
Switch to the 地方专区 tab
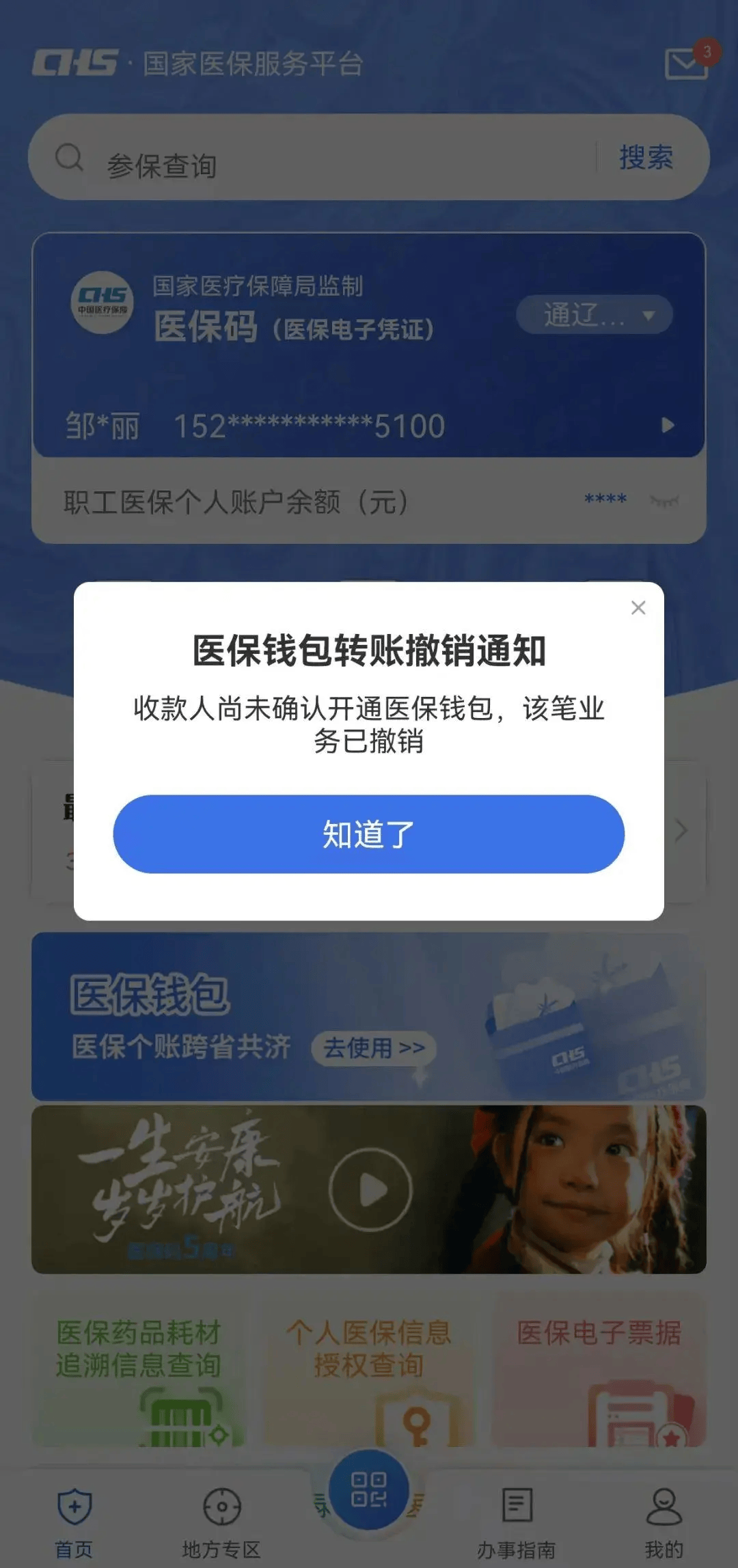(x=221, y=1518)
